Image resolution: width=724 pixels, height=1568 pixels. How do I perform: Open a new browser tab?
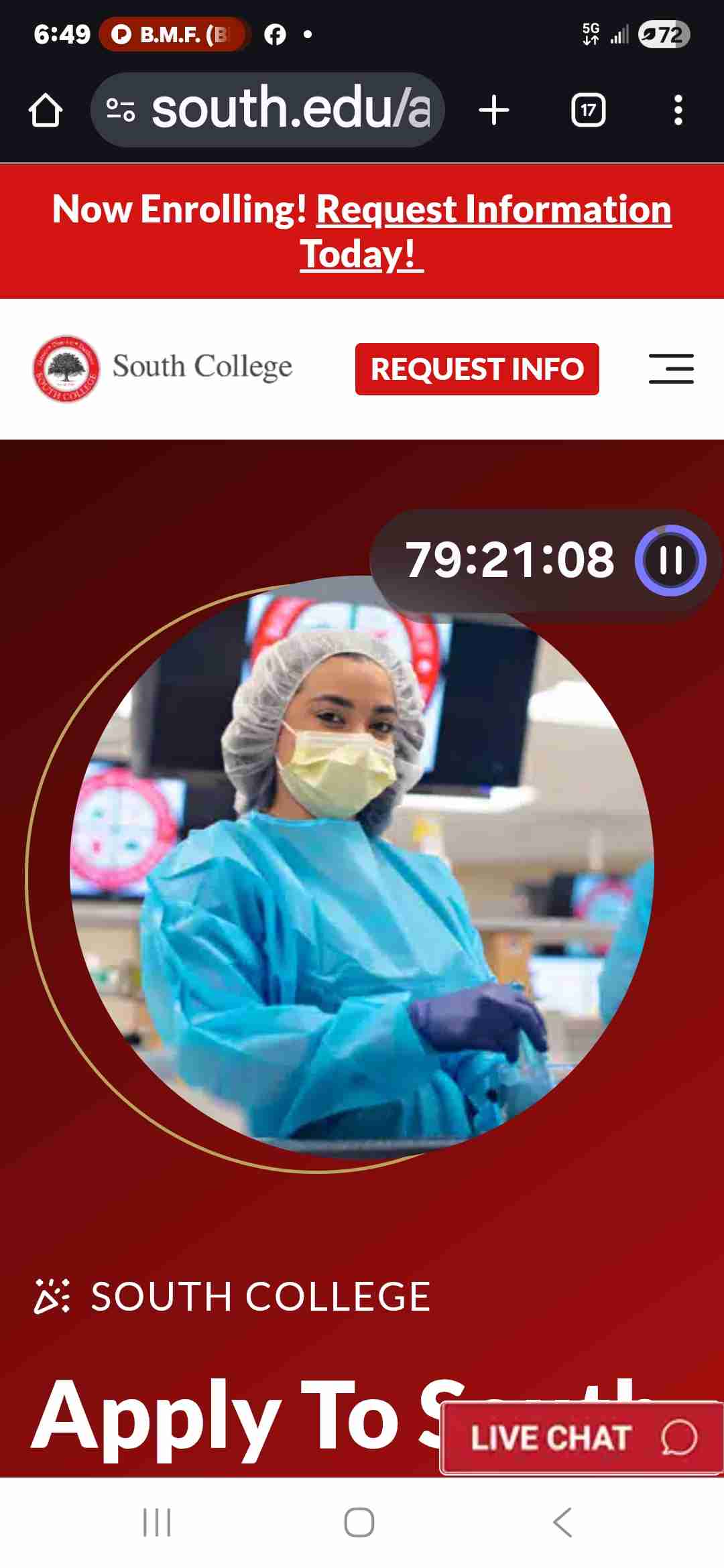coord(494,111)
